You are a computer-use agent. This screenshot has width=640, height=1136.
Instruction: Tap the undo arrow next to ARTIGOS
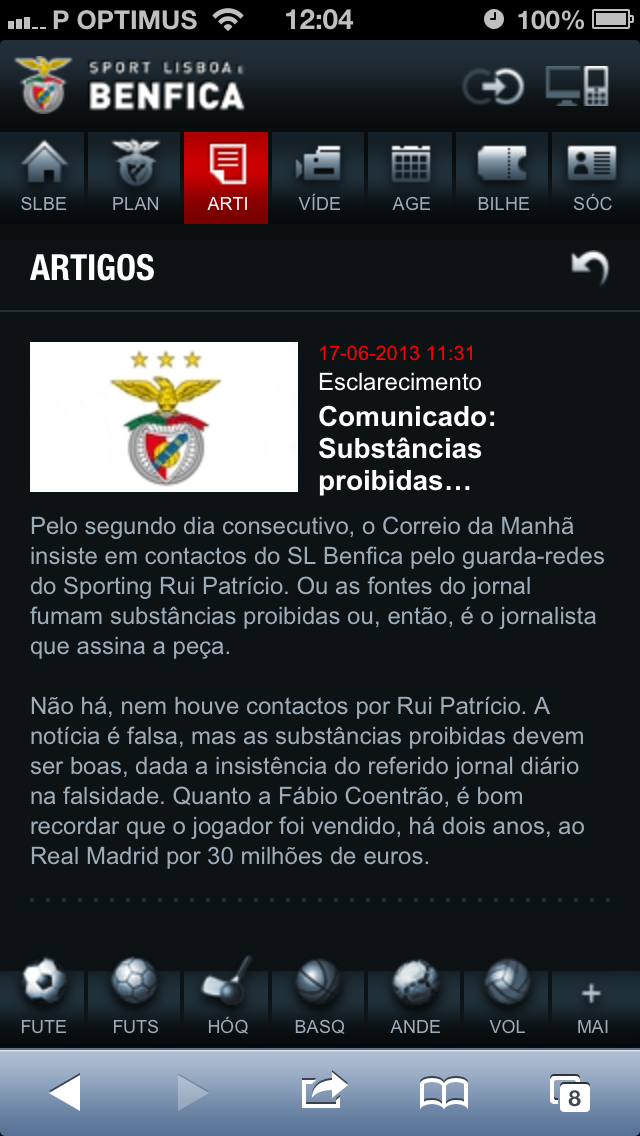[590, 267]
